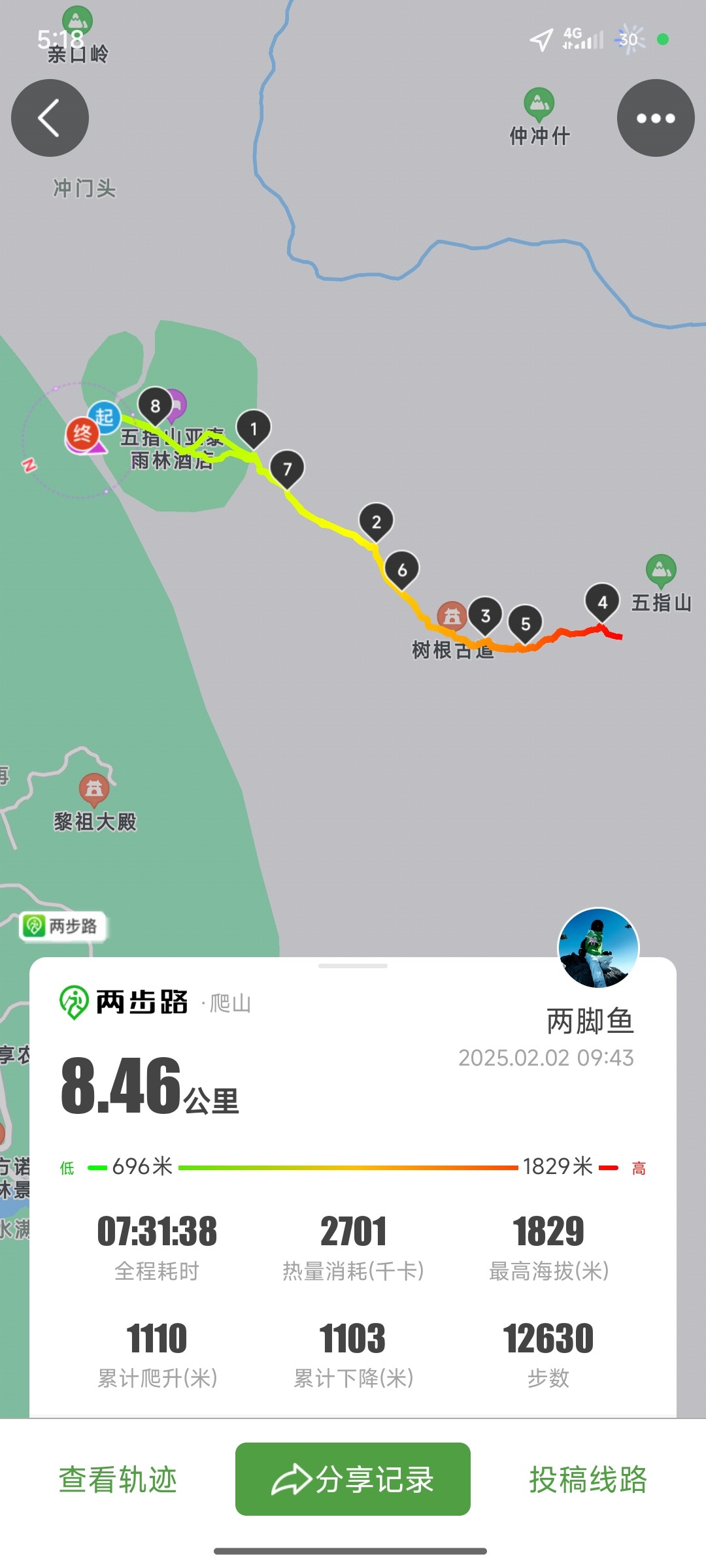Screen dimensions: 706x1568
Task: Open 两脚鱼's profile avatar
Action: [598, 948]
